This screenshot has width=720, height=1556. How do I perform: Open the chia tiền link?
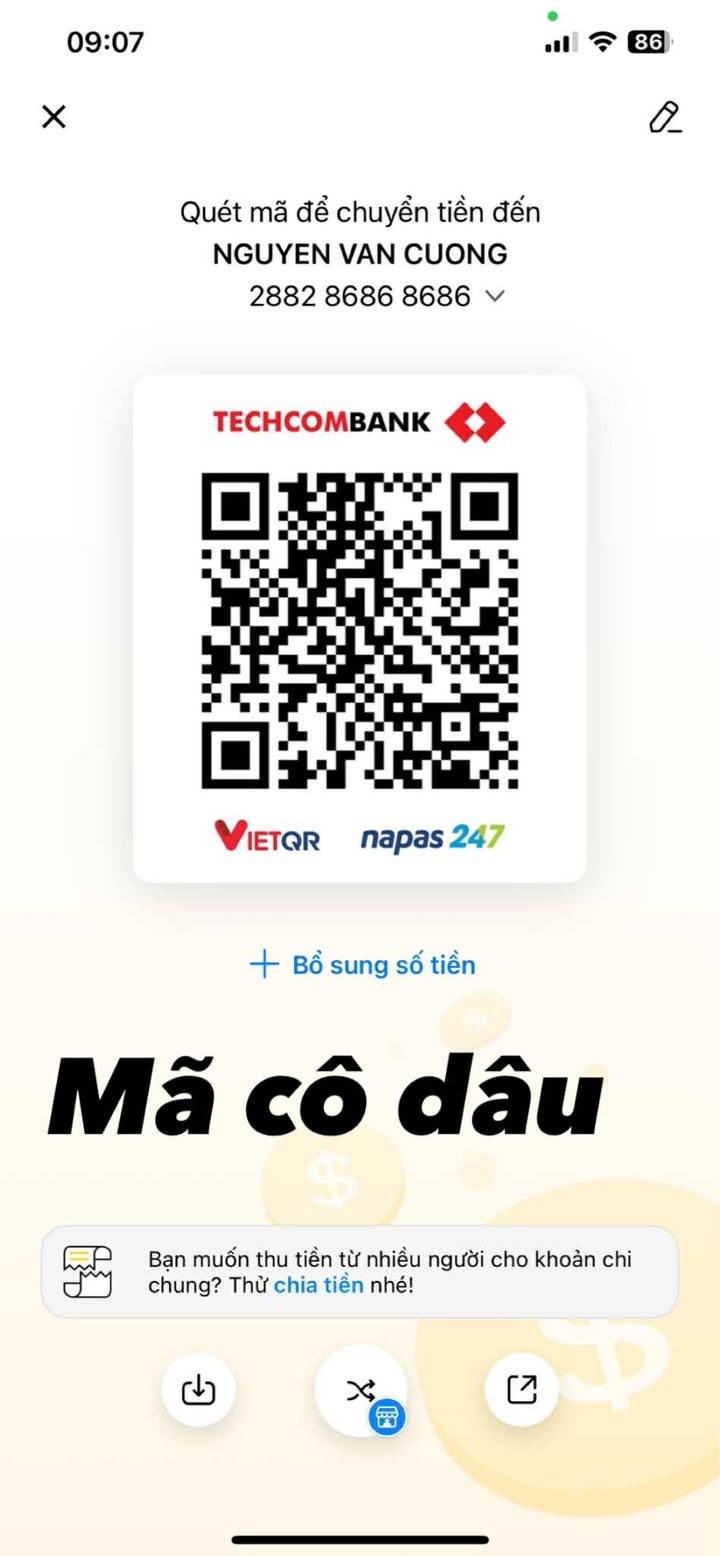[318, 1286]
